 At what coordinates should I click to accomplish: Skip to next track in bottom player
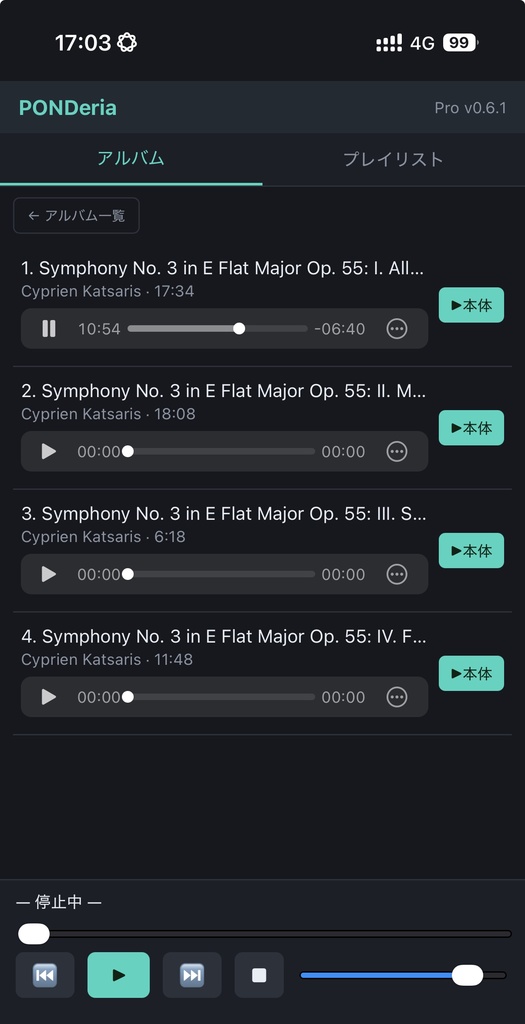tap(192, 975)
